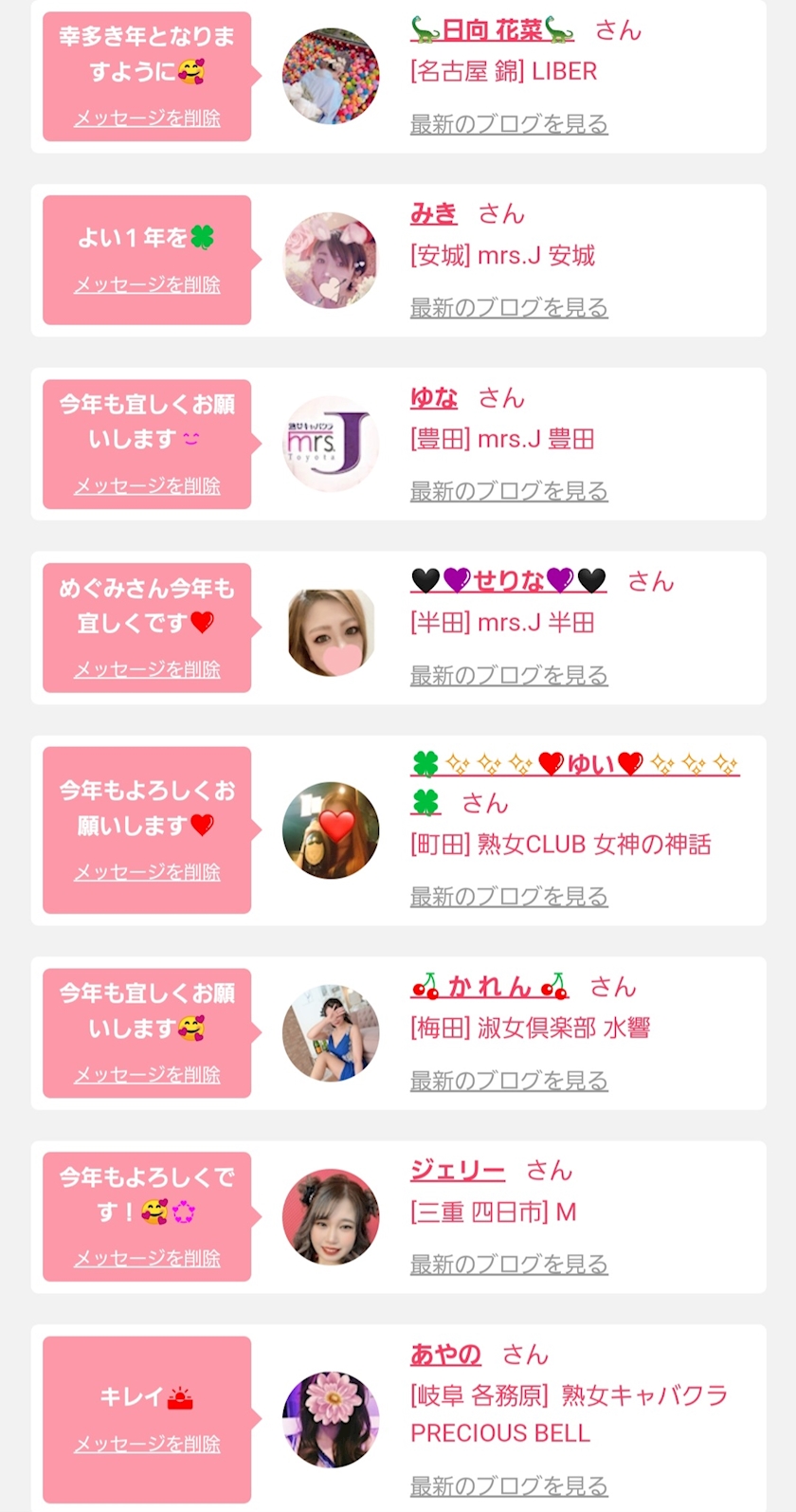Open ゆな's profile name link

[x=434, y=398]
